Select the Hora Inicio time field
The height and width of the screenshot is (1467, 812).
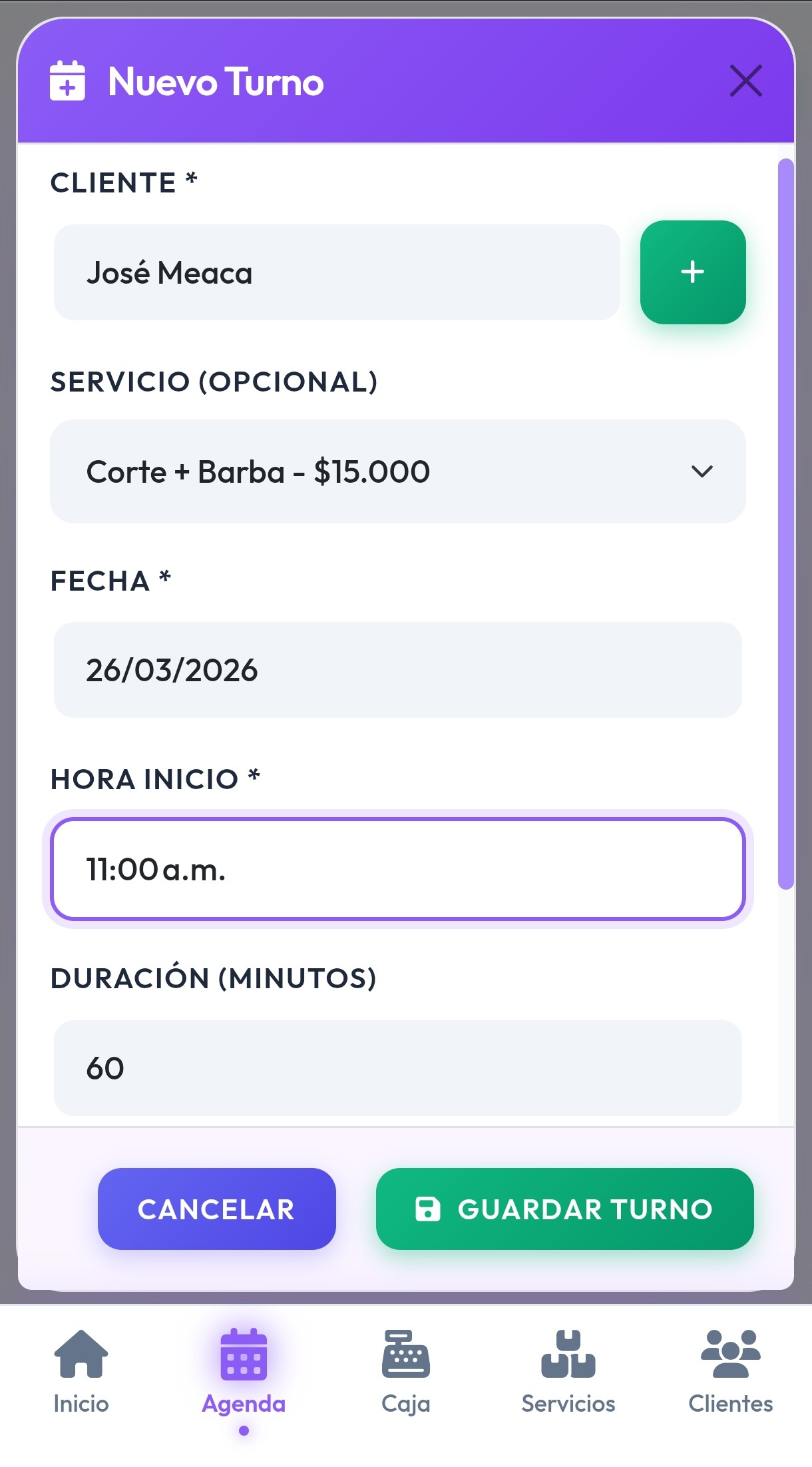tap(398, 869)
